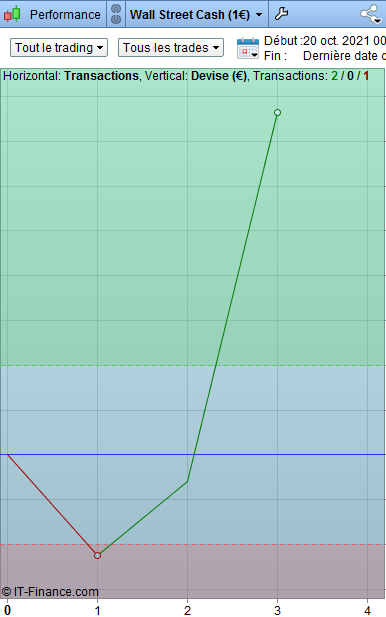Expand the 'Tous les trades' dropdown
Screen dimensions: 386x617
[x=171, y=48]
